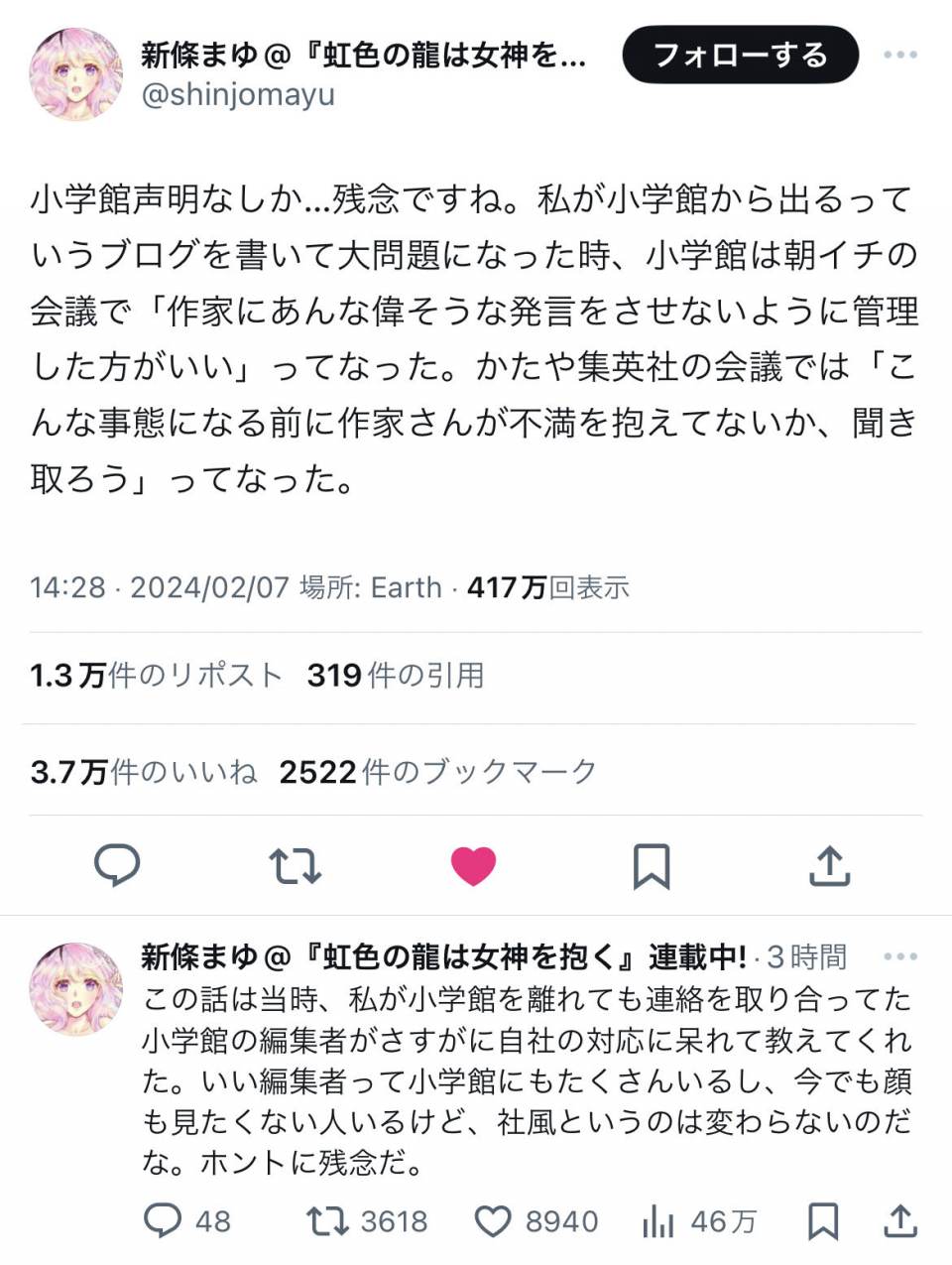Bookmark the main post

pyautogui.click(x=652, y=866)
